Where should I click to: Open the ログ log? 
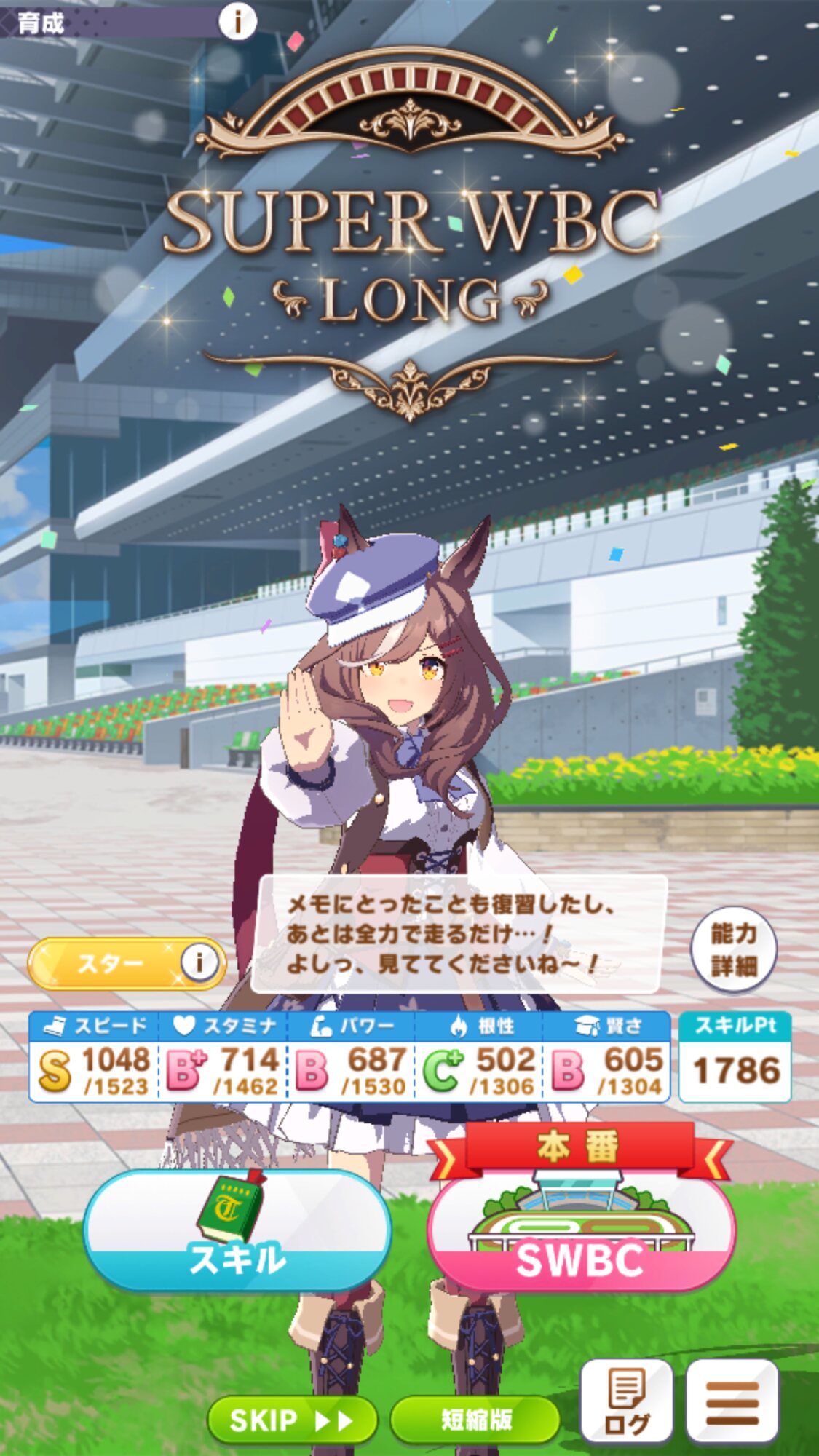click(x=627, y=1401)
